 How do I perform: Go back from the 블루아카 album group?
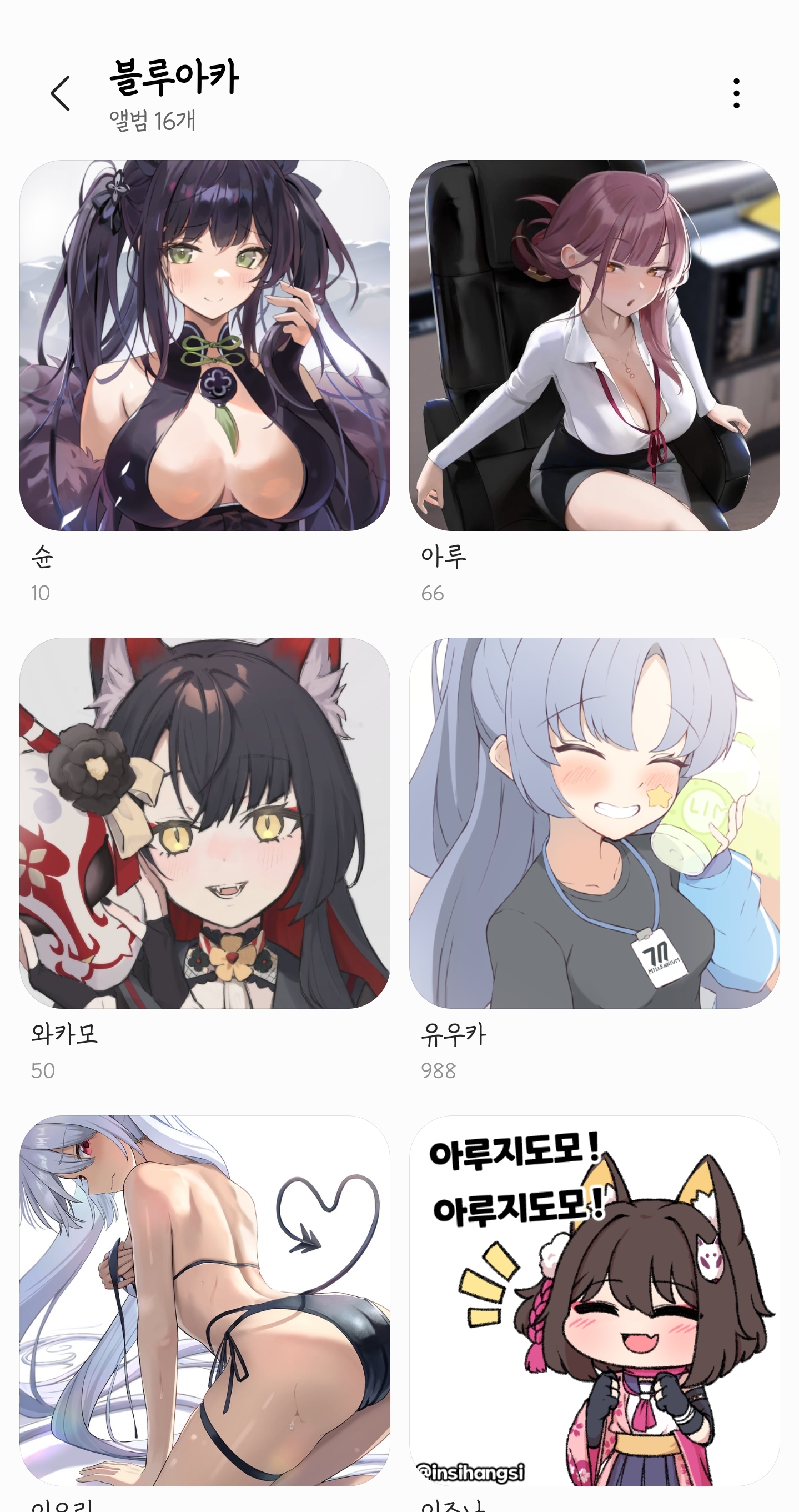tap(61, 93)
